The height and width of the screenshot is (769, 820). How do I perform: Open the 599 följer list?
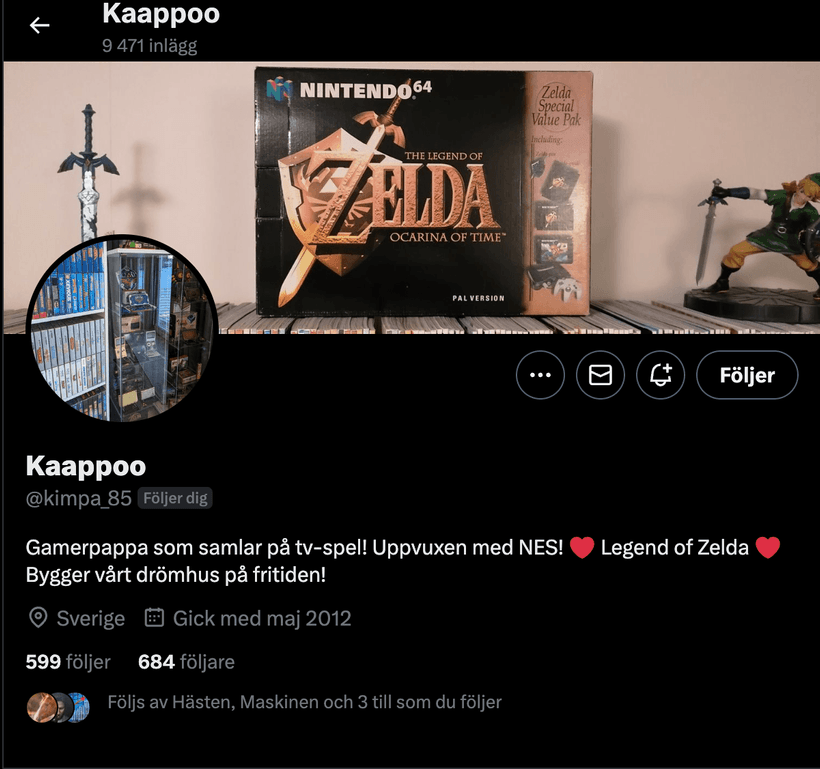pos(67,662)
